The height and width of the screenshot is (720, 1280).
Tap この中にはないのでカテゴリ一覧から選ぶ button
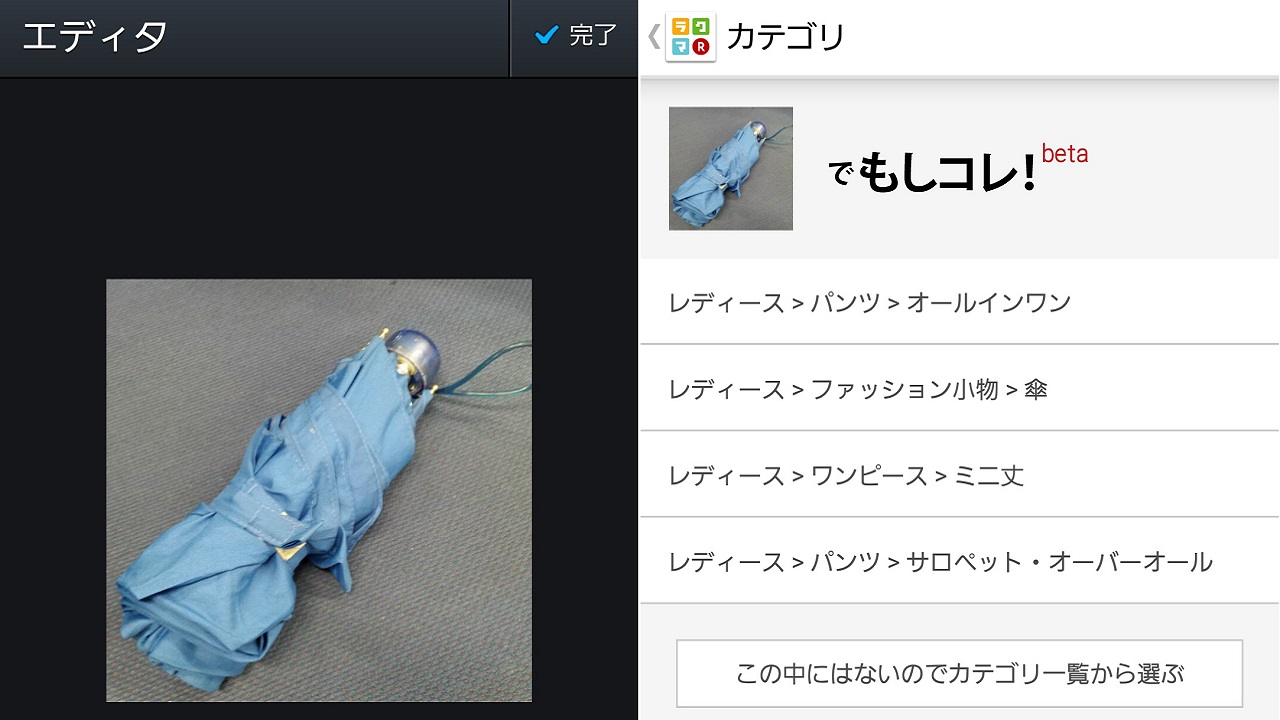pos(959,673)
